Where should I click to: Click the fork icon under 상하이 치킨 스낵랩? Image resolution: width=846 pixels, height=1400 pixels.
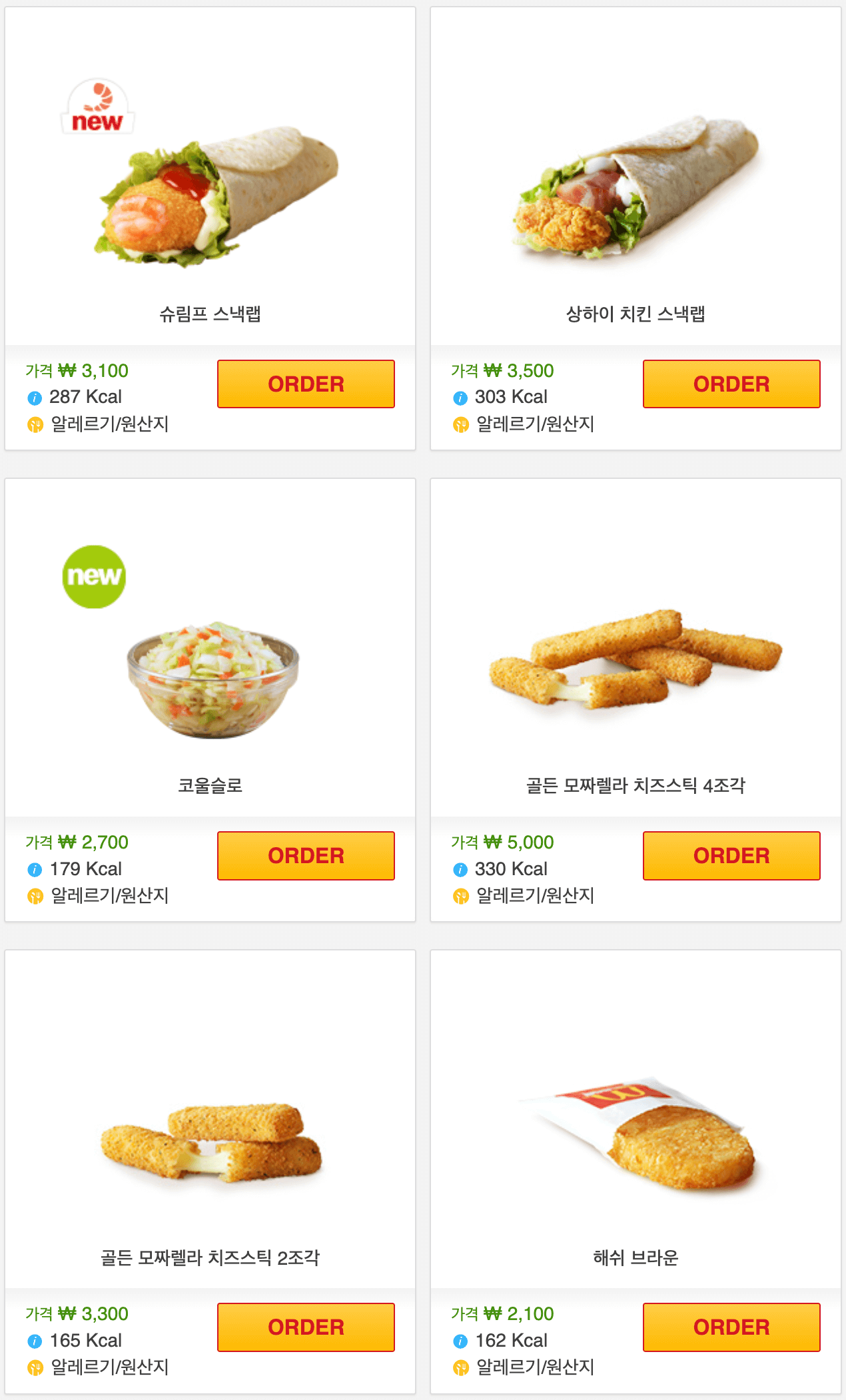pyautogui.click(x=460, y=424)
